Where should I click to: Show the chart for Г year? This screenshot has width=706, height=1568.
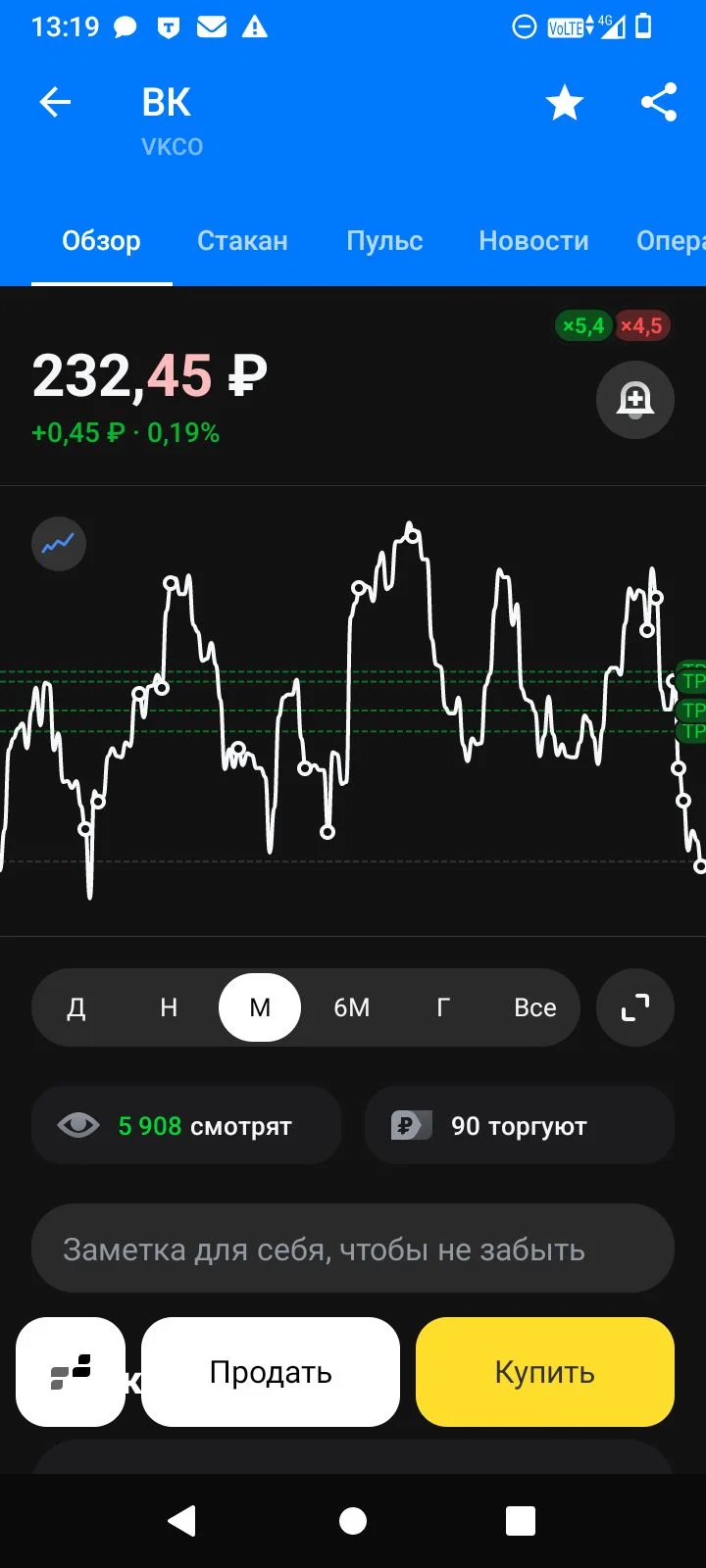[443, 1007]
